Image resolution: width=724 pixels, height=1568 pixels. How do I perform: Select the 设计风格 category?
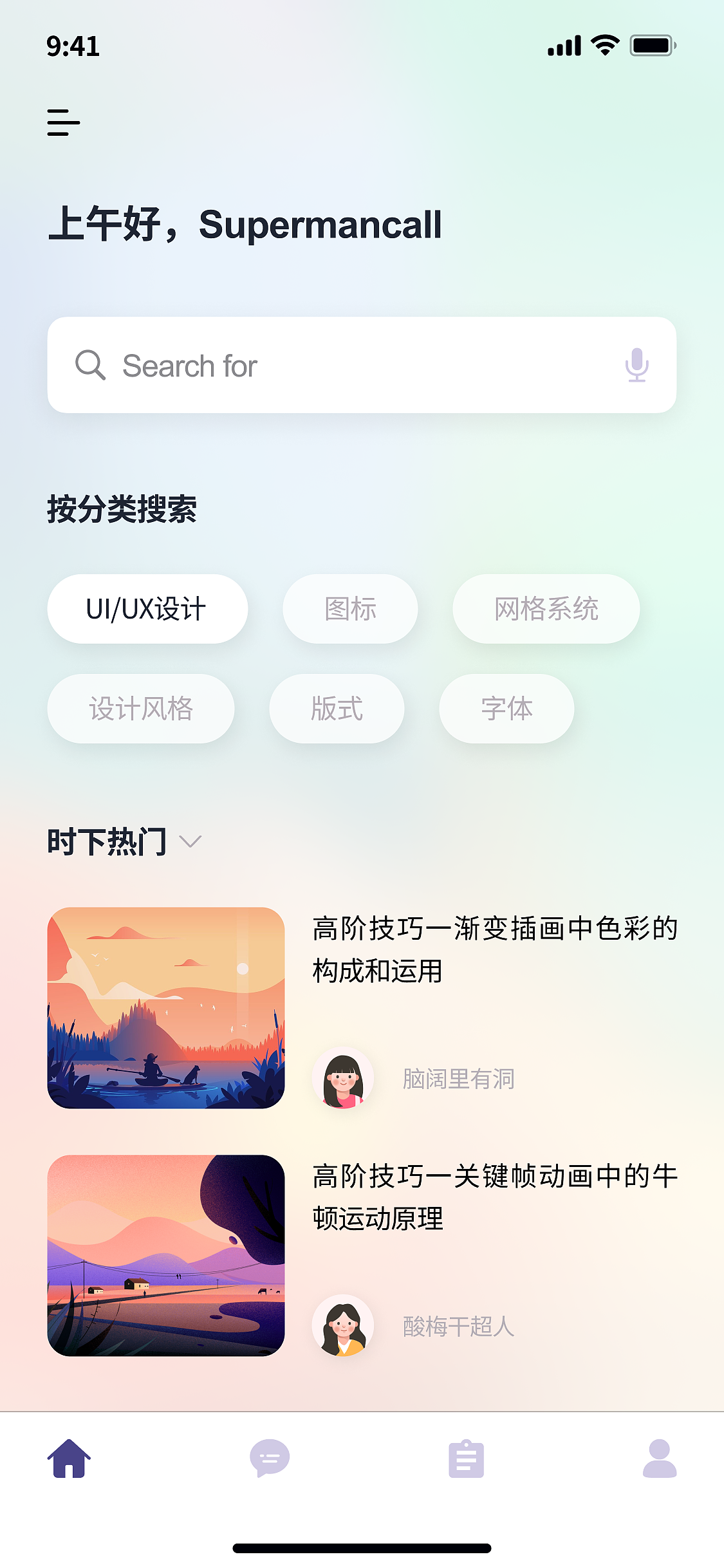click(141, 708)
